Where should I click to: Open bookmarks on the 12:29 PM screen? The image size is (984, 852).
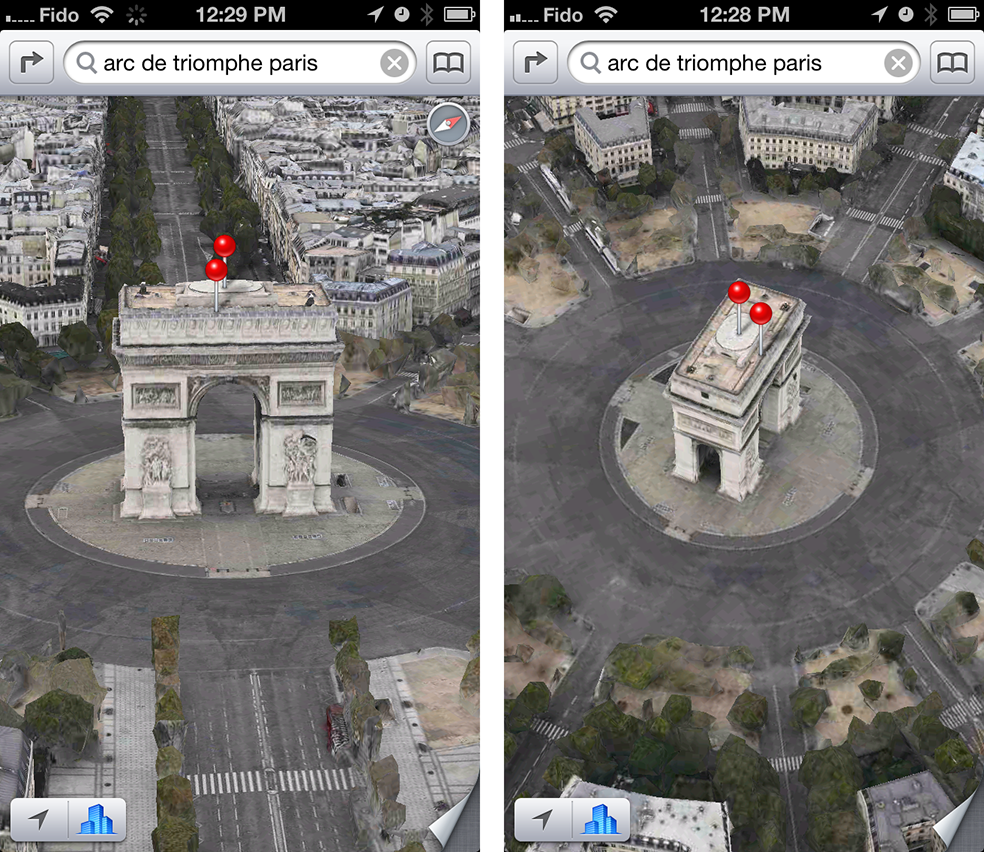pyautogui.click(x=449, y=63)
